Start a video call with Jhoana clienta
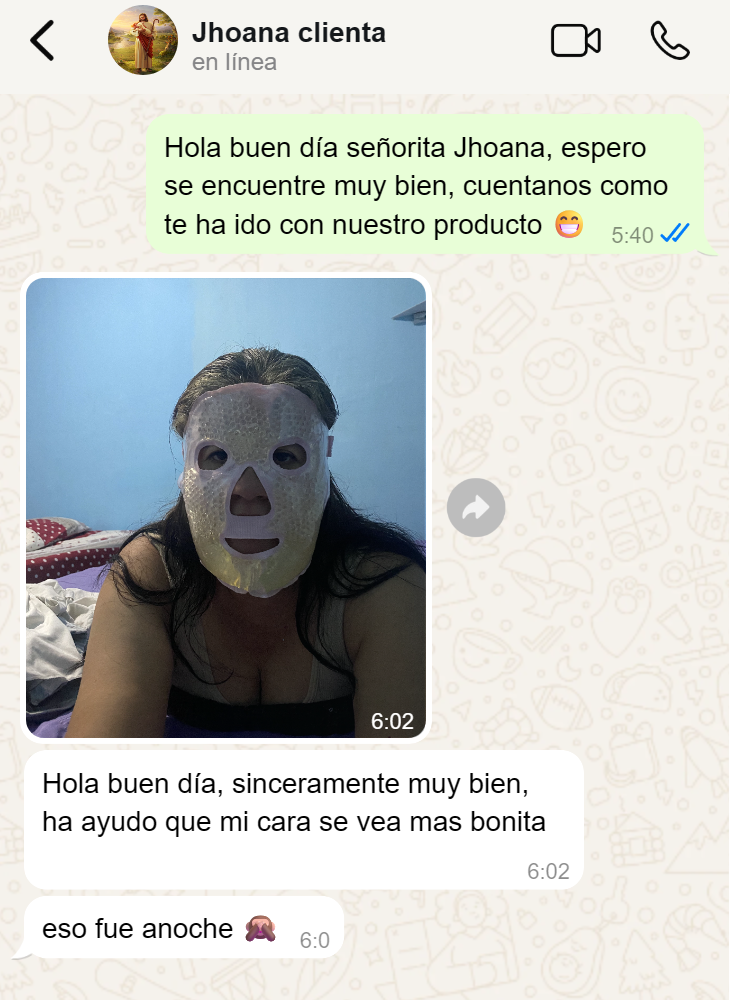Viewport: 730px width, 1000px height. (575, 41)
